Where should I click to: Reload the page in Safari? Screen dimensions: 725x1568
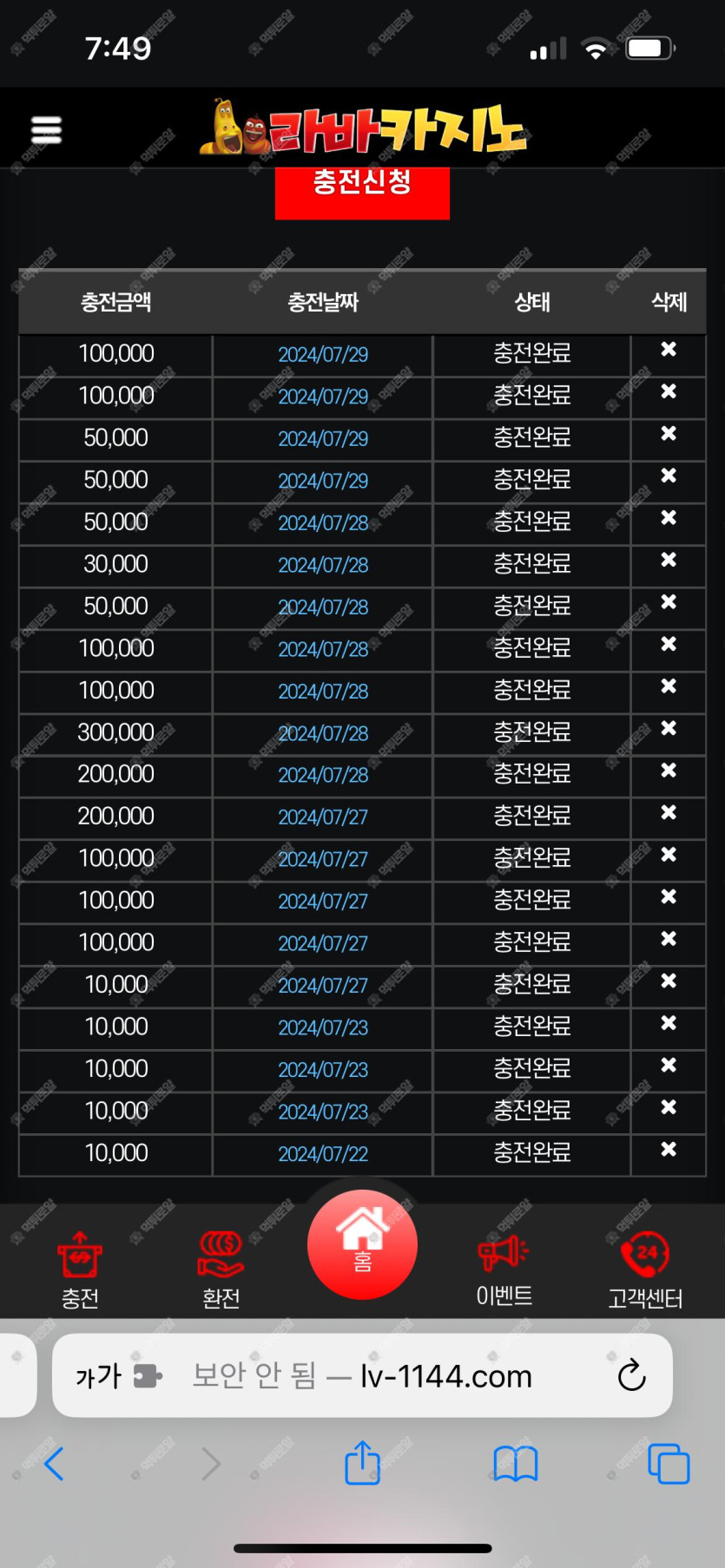[x=631, y=1375]
